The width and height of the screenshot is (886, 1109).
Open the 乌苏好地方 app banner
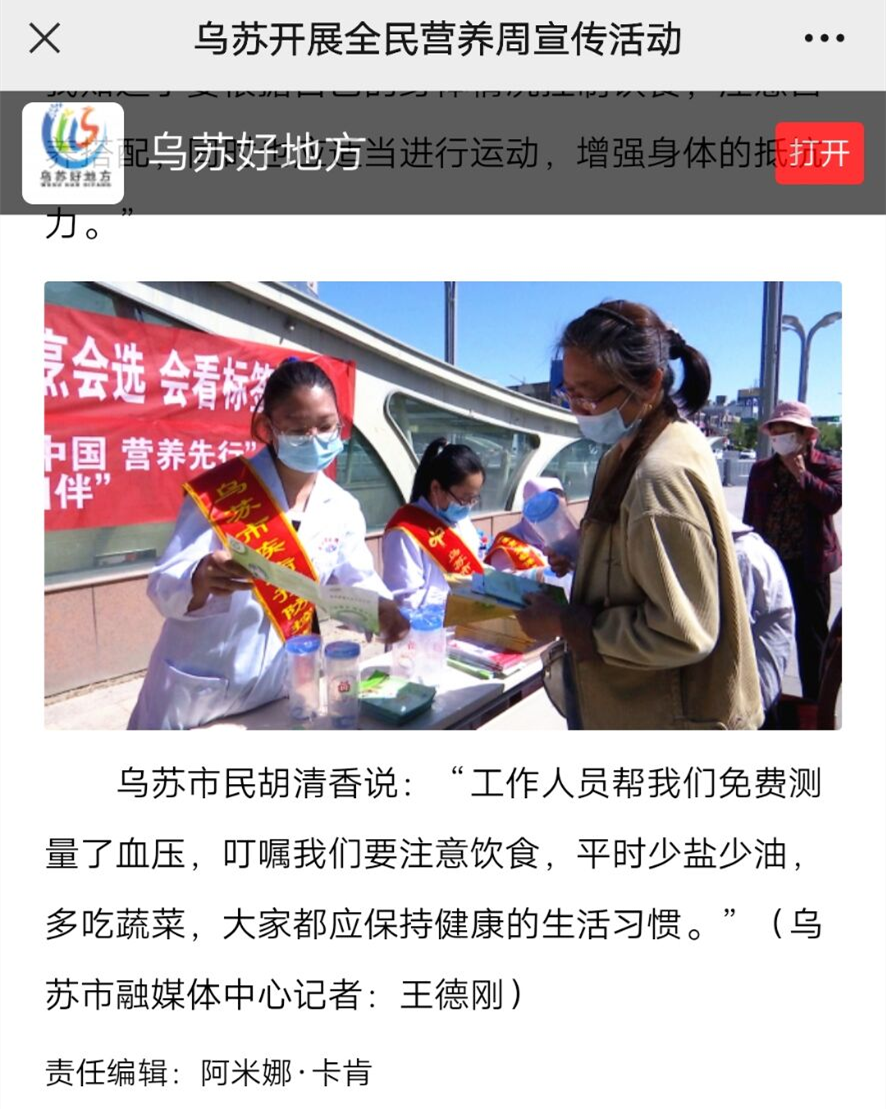pos(258,153)
